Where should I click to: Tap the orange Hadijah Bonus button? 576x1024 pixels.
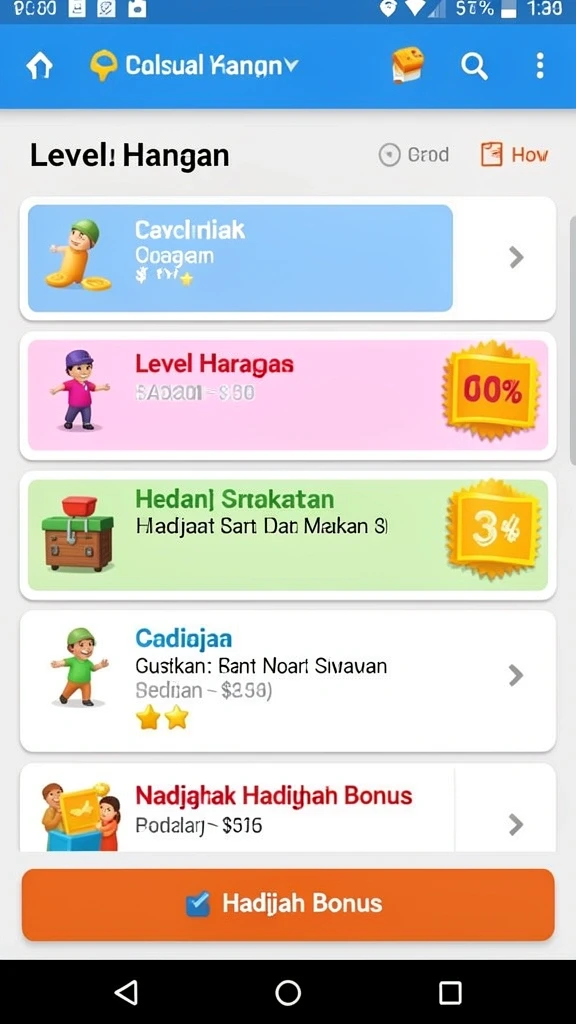click(288, 904)
